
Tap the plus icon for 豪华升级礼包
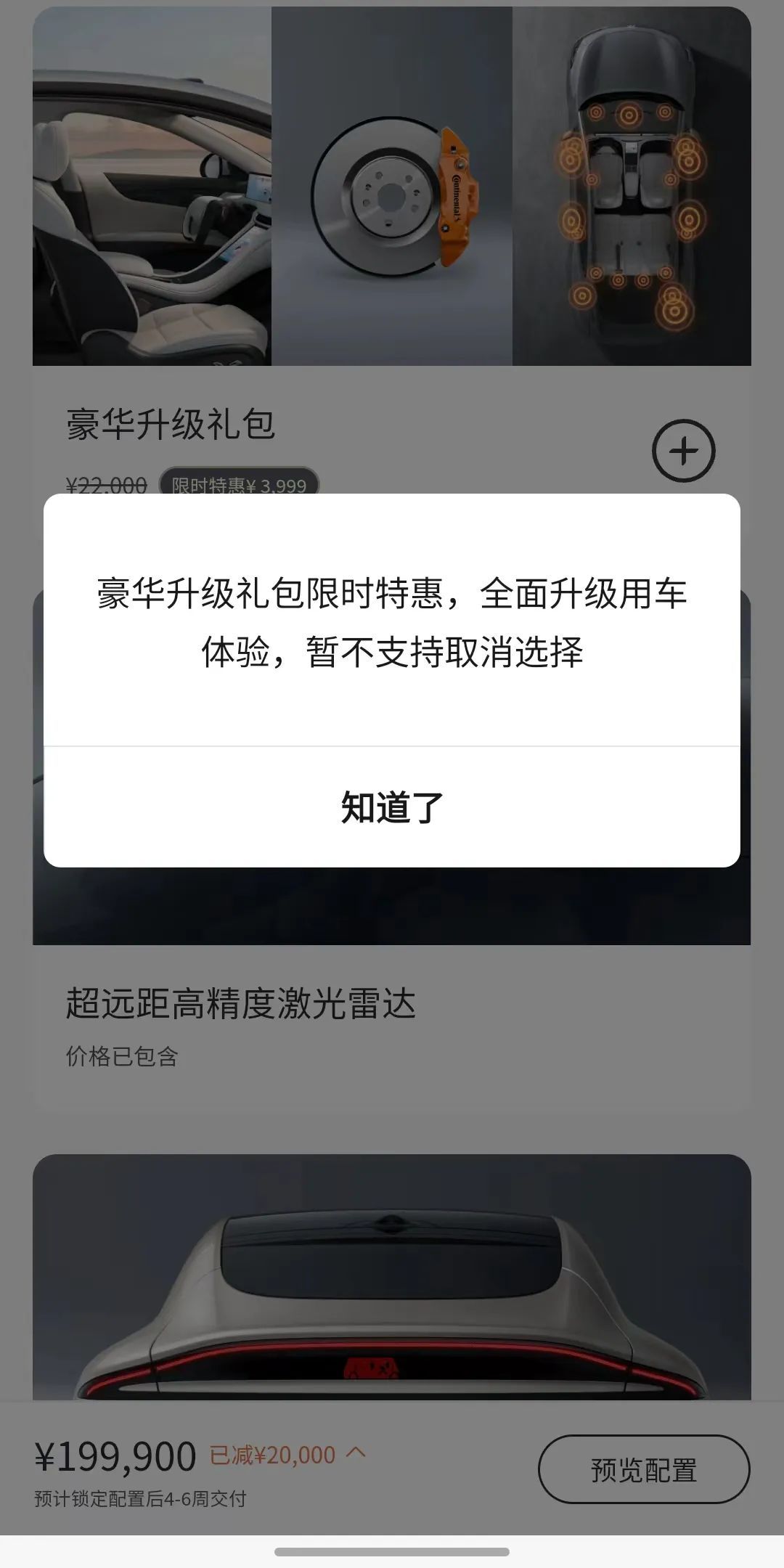click(683, 451)
